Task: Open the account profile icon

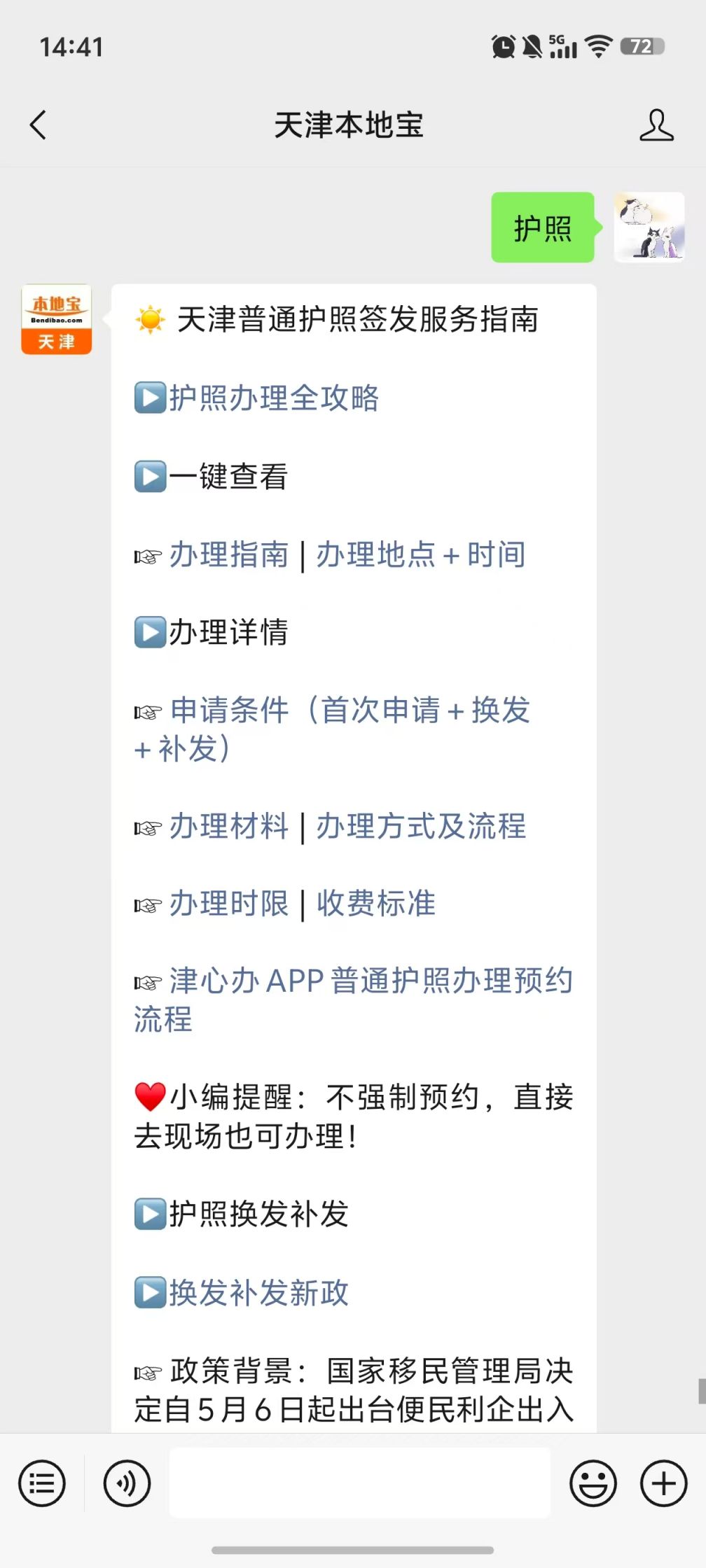Action: [656, 125]
